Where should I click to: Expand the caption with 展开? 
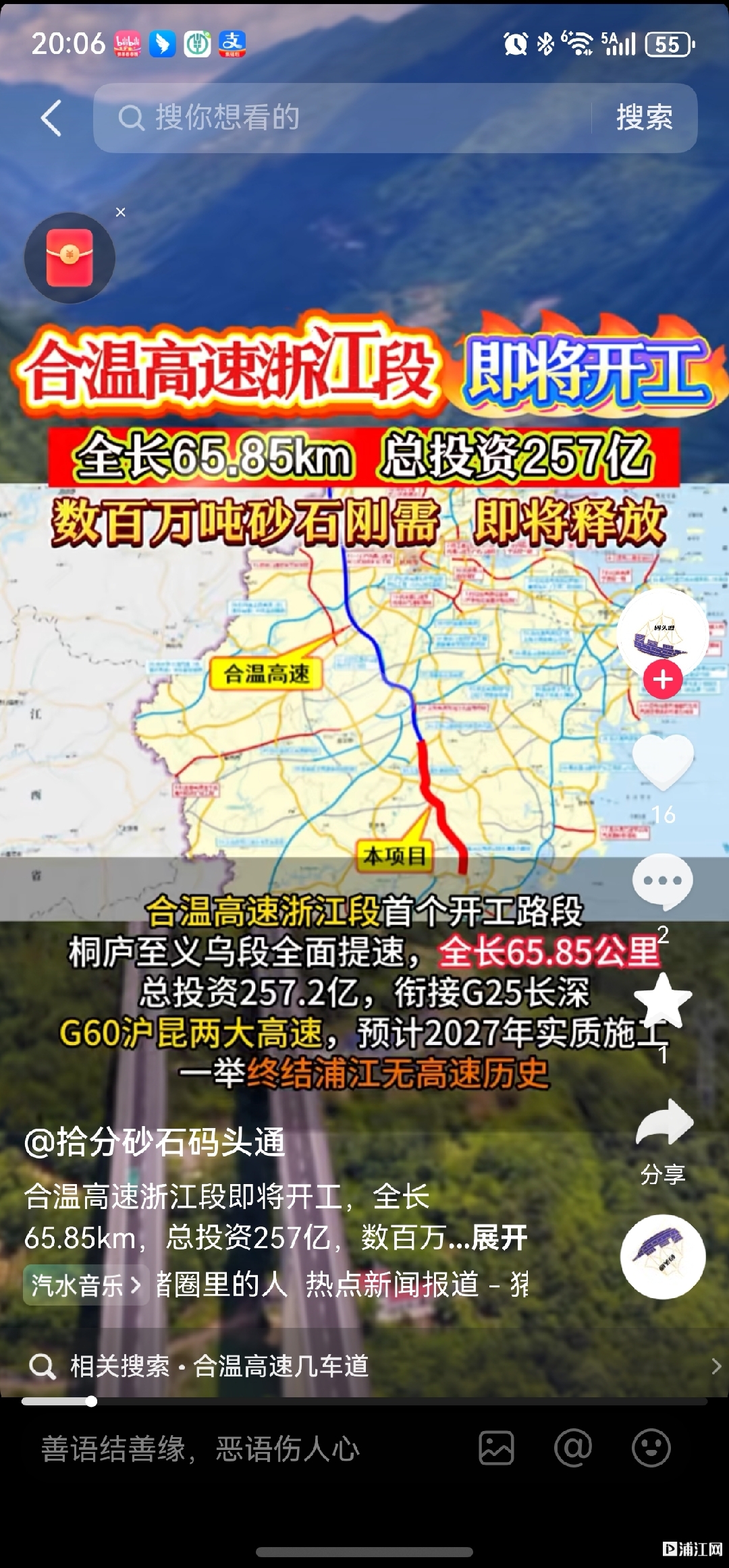click(500, 1237)
